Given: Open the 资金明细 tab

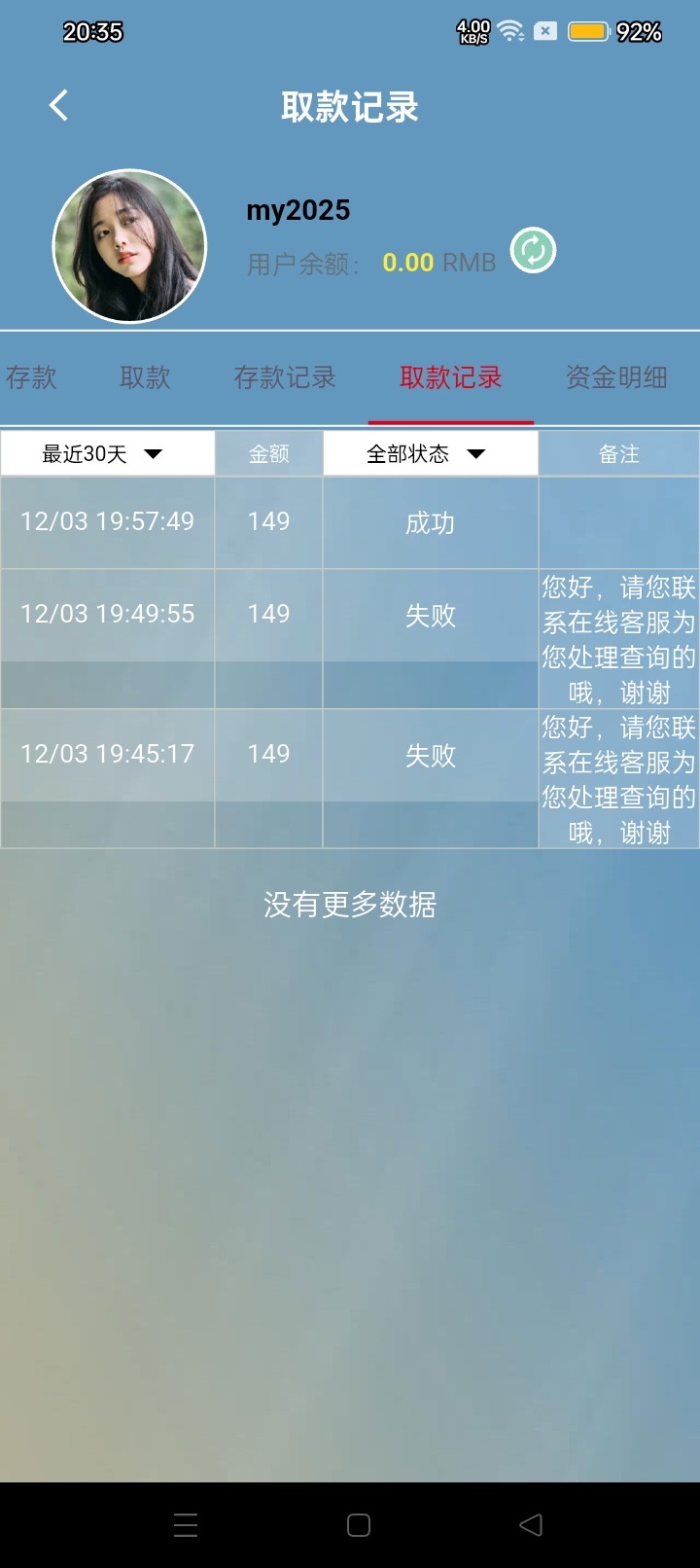Looking at the screenshot, I should coord(616,377).
